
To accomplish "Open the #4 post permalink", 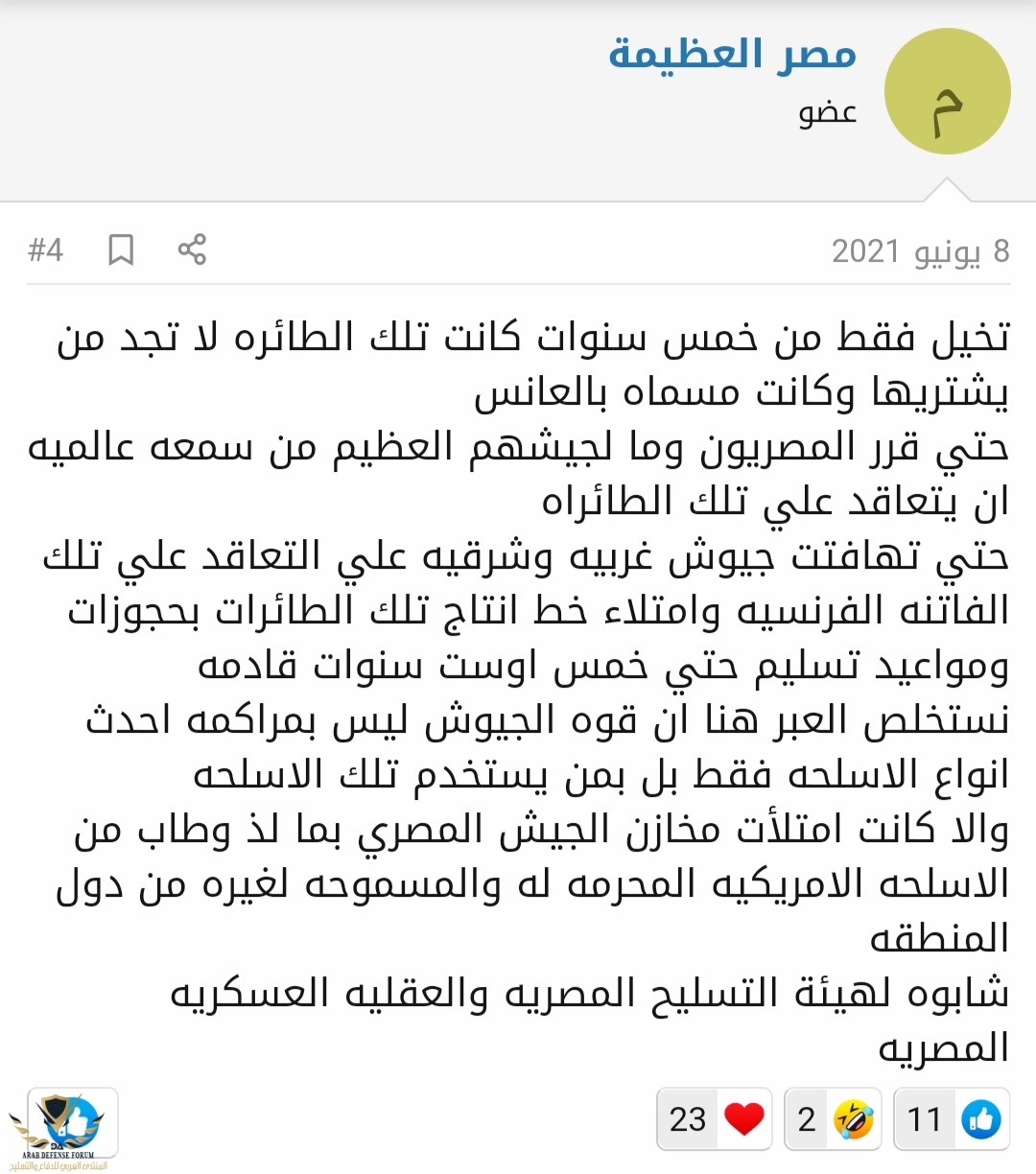I will (45, 250).
